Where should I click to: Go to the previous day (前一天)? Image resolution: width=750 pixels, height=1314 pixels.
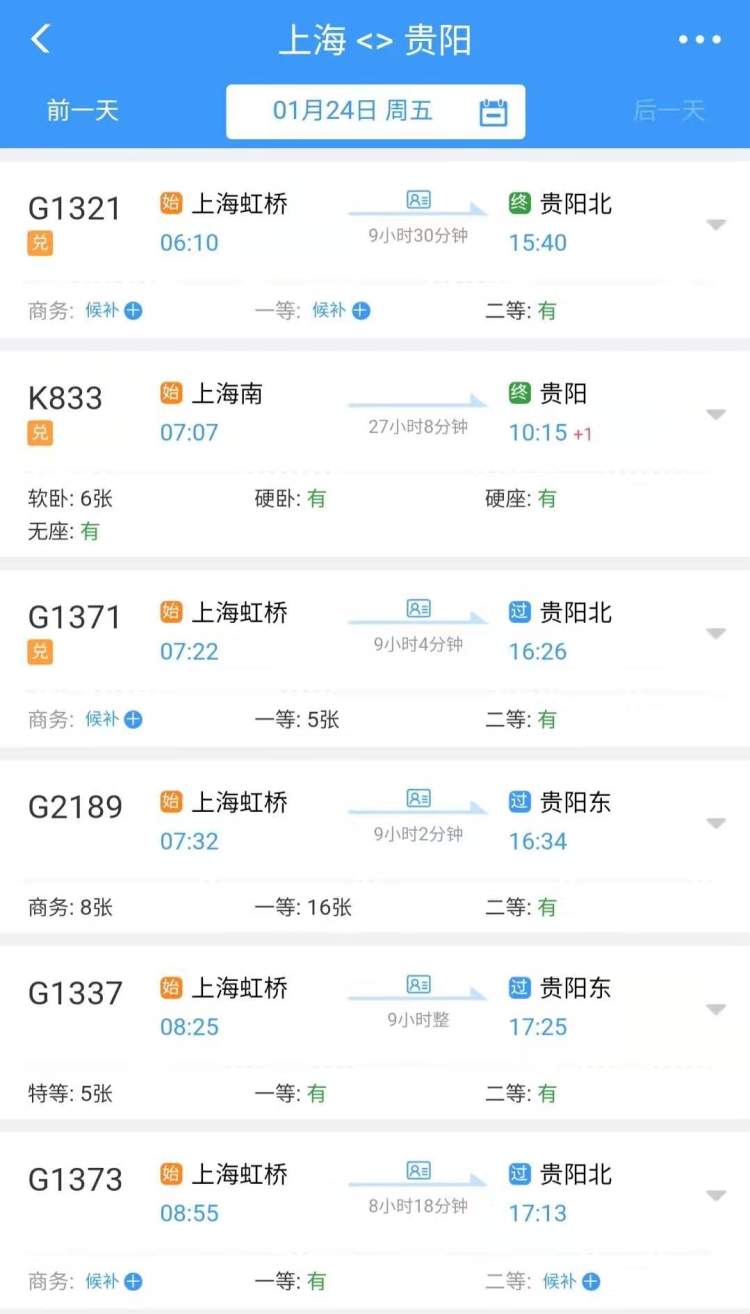tap(82, 110)
